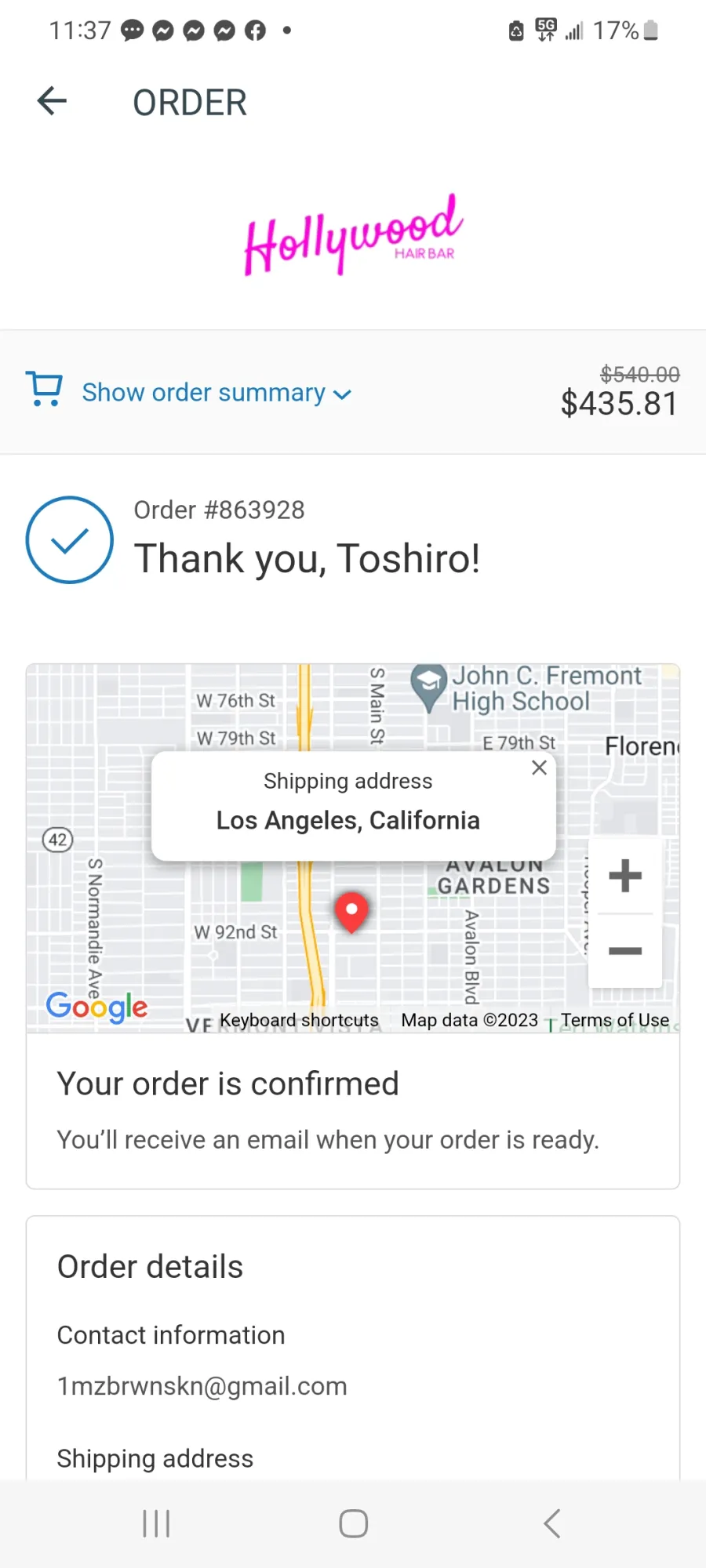Go back using the app bar arrow

point(52,101)
